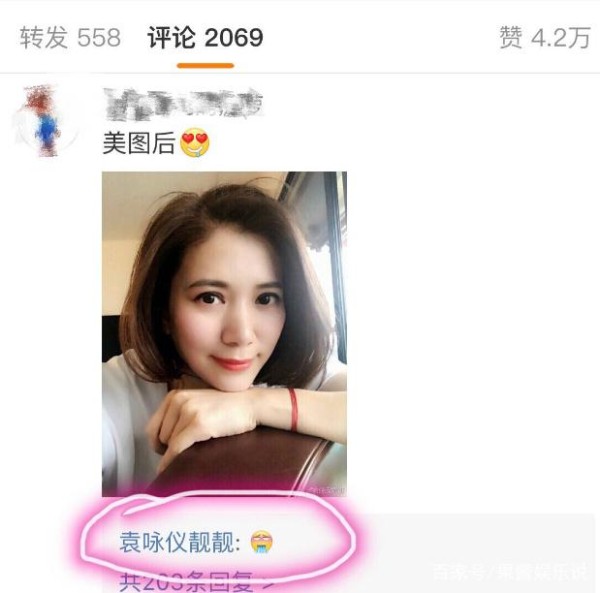600x593 pixels.
Task: Enlarge the photo in the 美图后 comment
Action: 224,333
